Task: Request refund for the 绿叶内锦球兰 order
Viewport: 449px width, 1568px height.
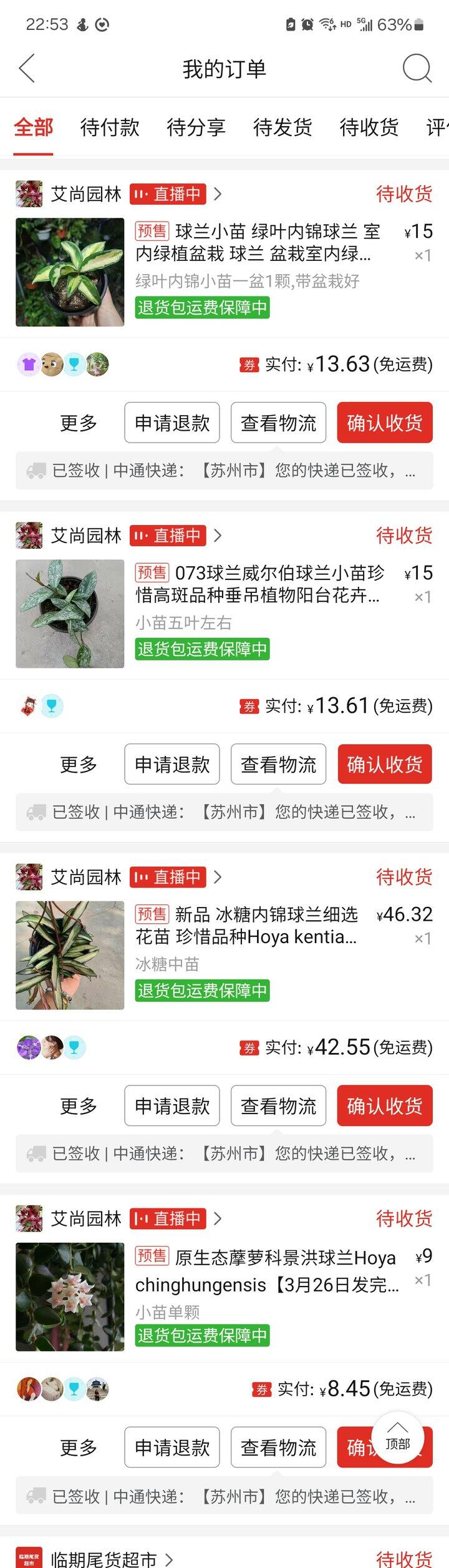Action: pos(172,423)
